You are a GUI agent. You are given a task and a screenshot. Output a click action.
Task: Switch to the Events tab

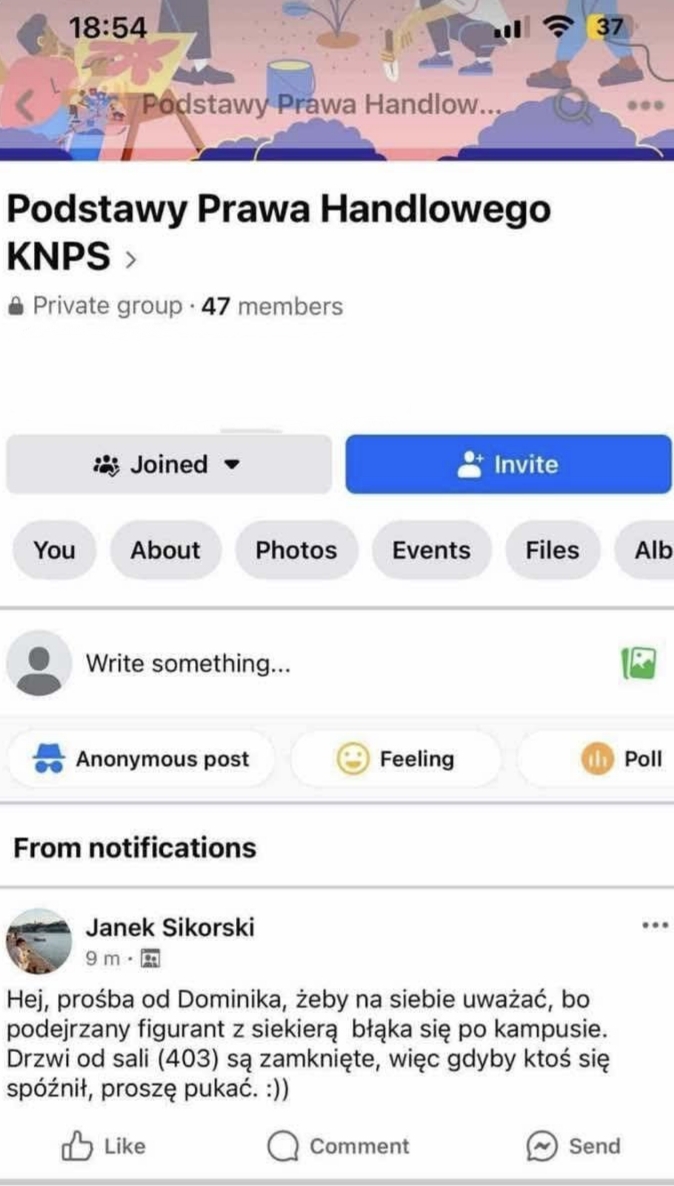point(431,550)
